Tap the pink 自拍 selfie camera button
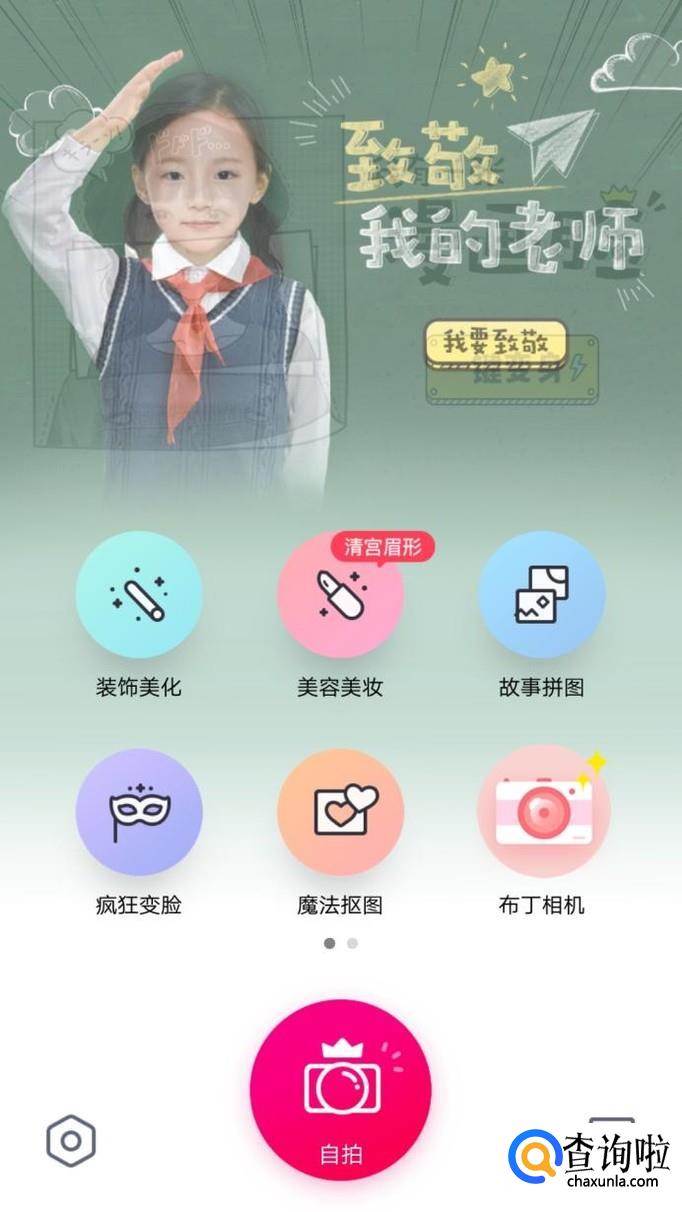The width and height of the screenshot is (682, 1212). (340, 1090)
